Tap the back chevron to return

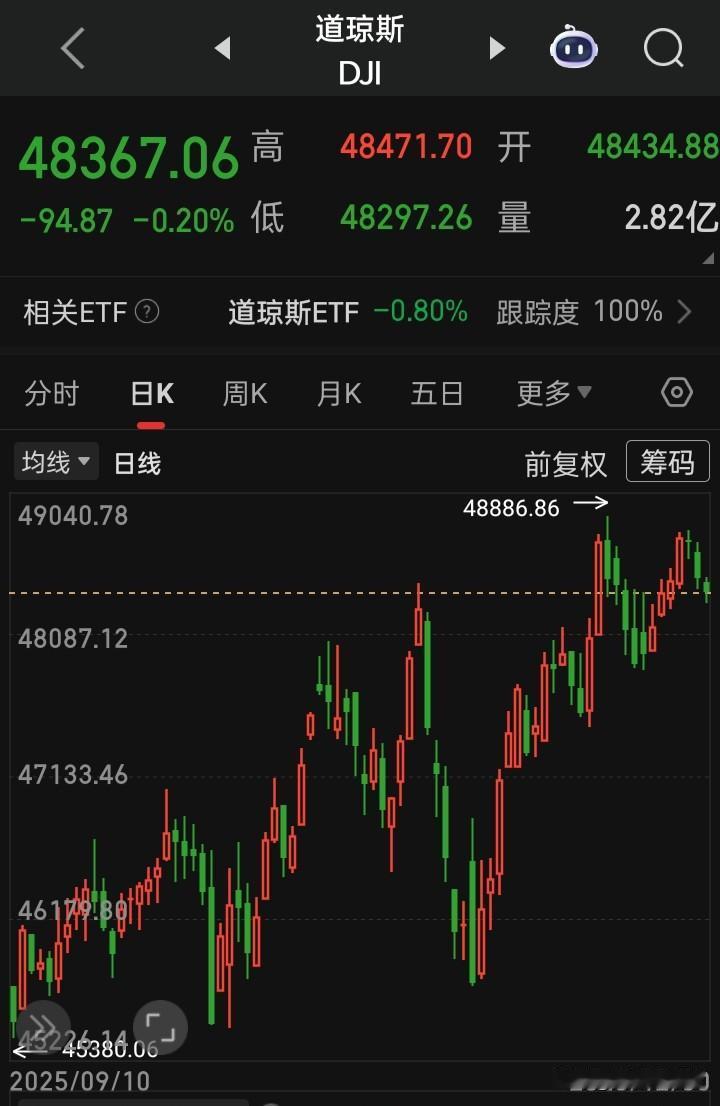[71, 48]
